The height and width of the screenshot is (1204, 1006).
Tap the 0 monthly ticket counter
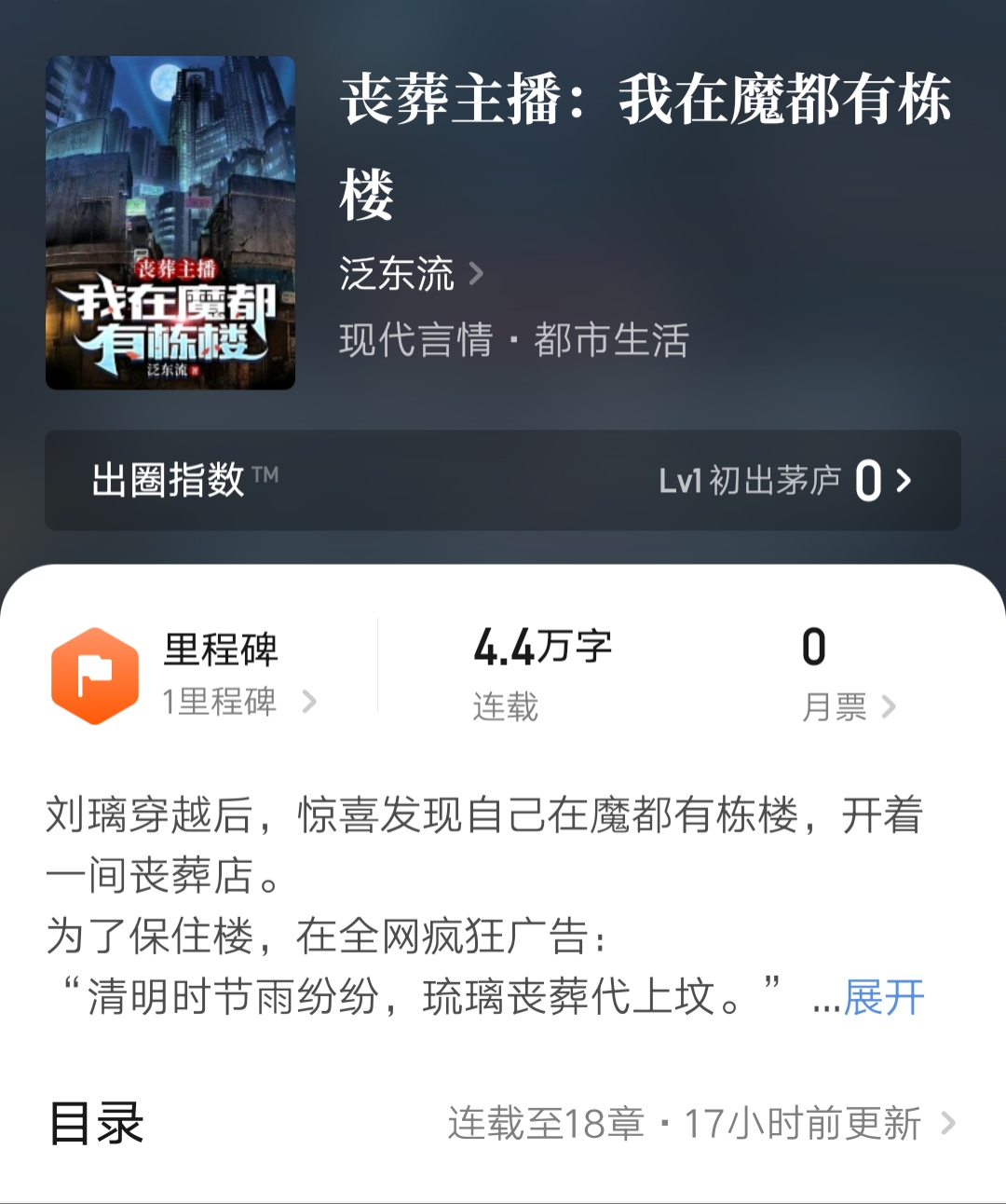[x=814, y=645]
